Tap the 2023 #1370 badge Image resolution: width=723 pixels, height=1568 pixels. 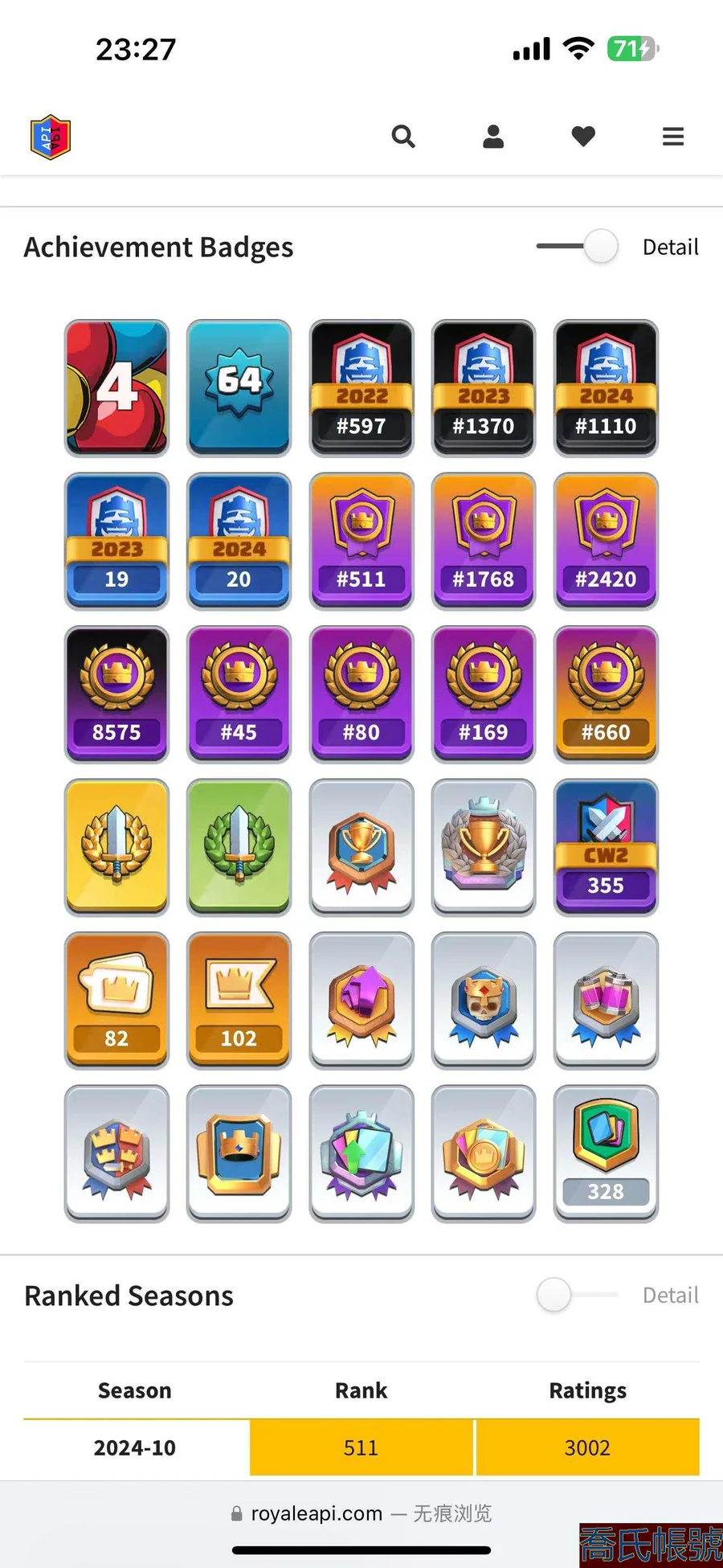pyautogui.click(x=484, y=388)
